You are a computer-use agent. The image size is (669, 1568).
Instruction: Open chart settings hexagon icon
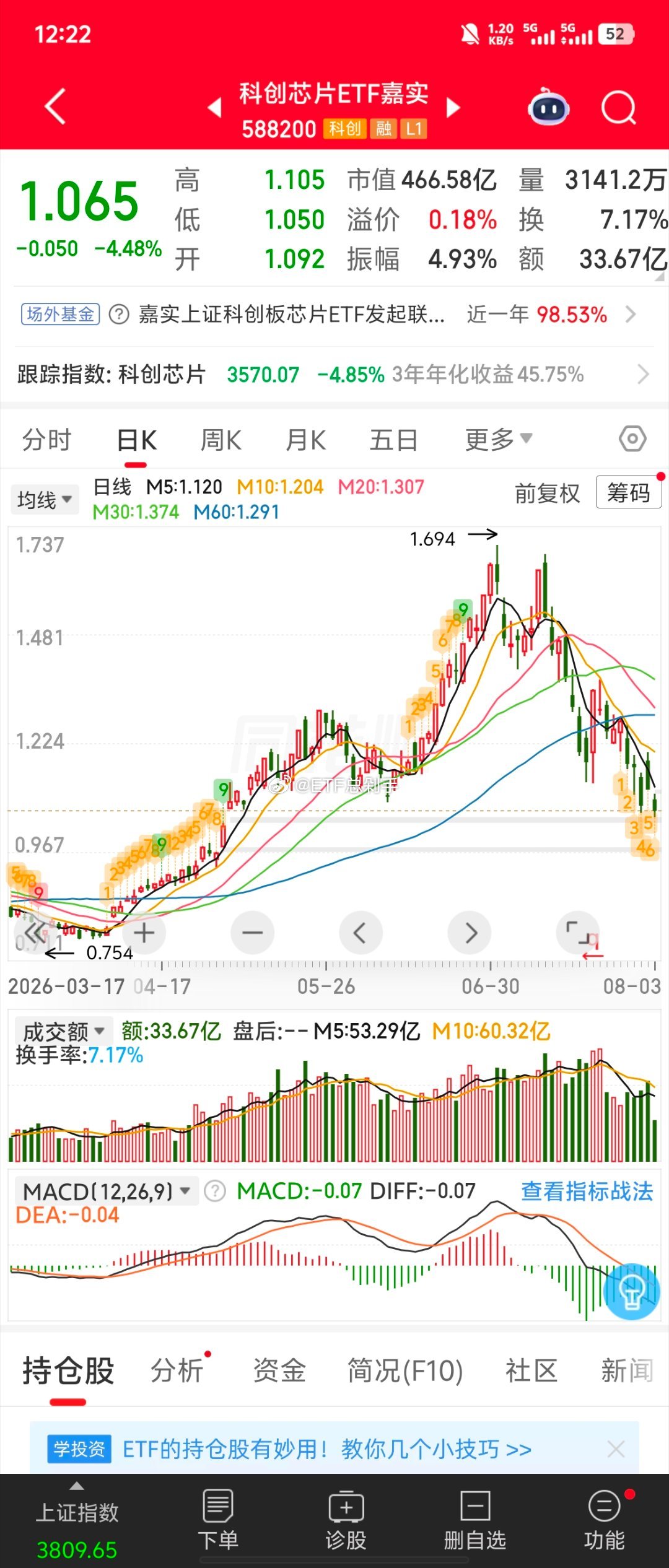point(632,439)
